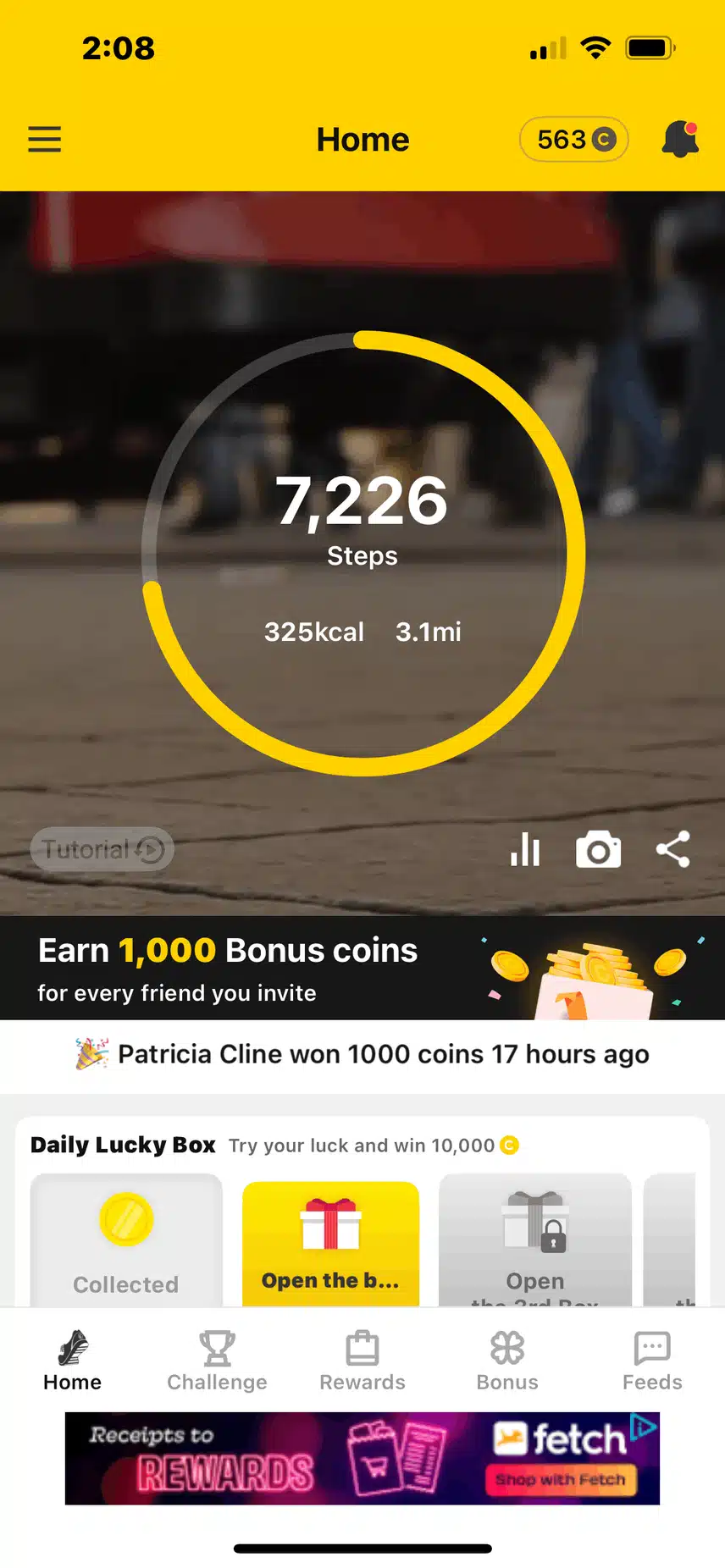Viewport: 725px width, 1568px height.
Task: Open the step statistics chart
Action: click(525, 849)
